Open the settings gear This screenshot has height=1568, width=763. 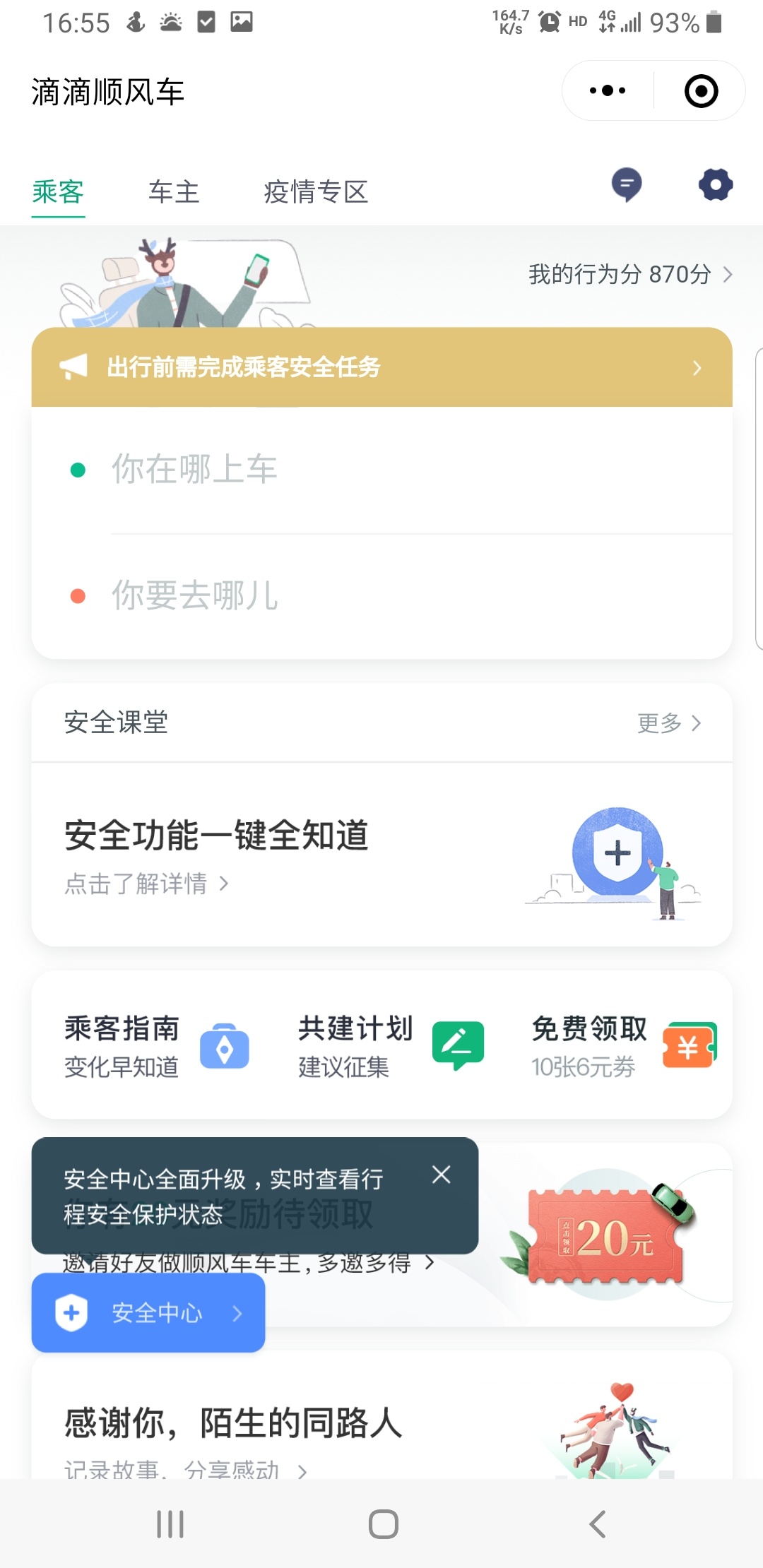click(x=716, y=185)
